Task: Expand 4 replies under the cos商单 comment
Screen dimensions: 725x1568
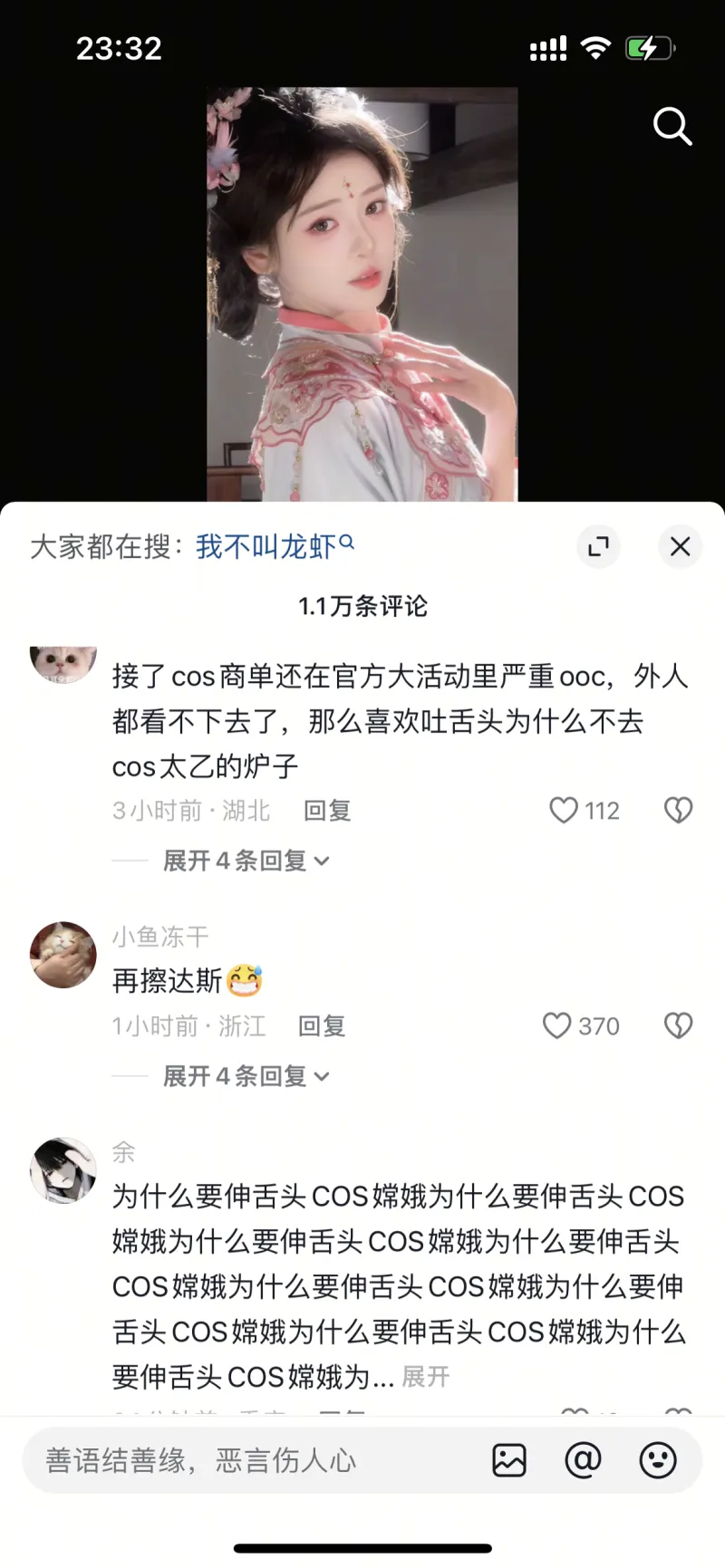Action: pos(245,861)
